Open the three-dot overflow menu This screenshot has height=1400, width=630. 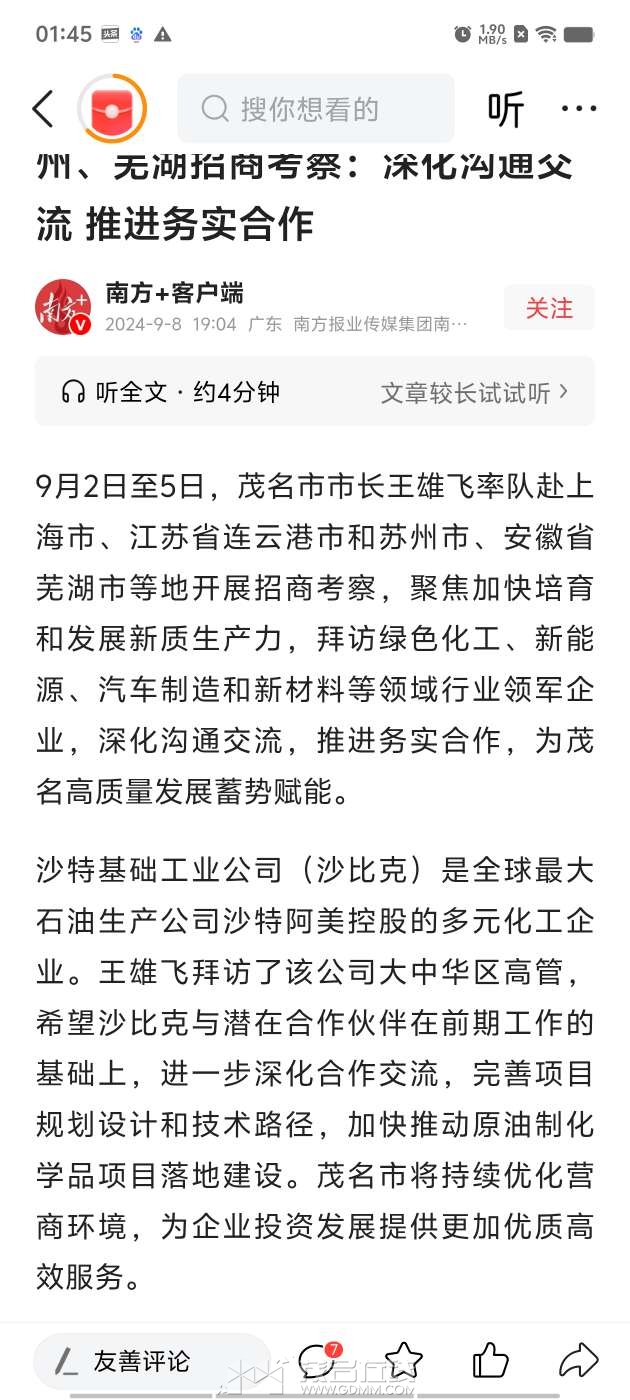(x=579, y=109)
